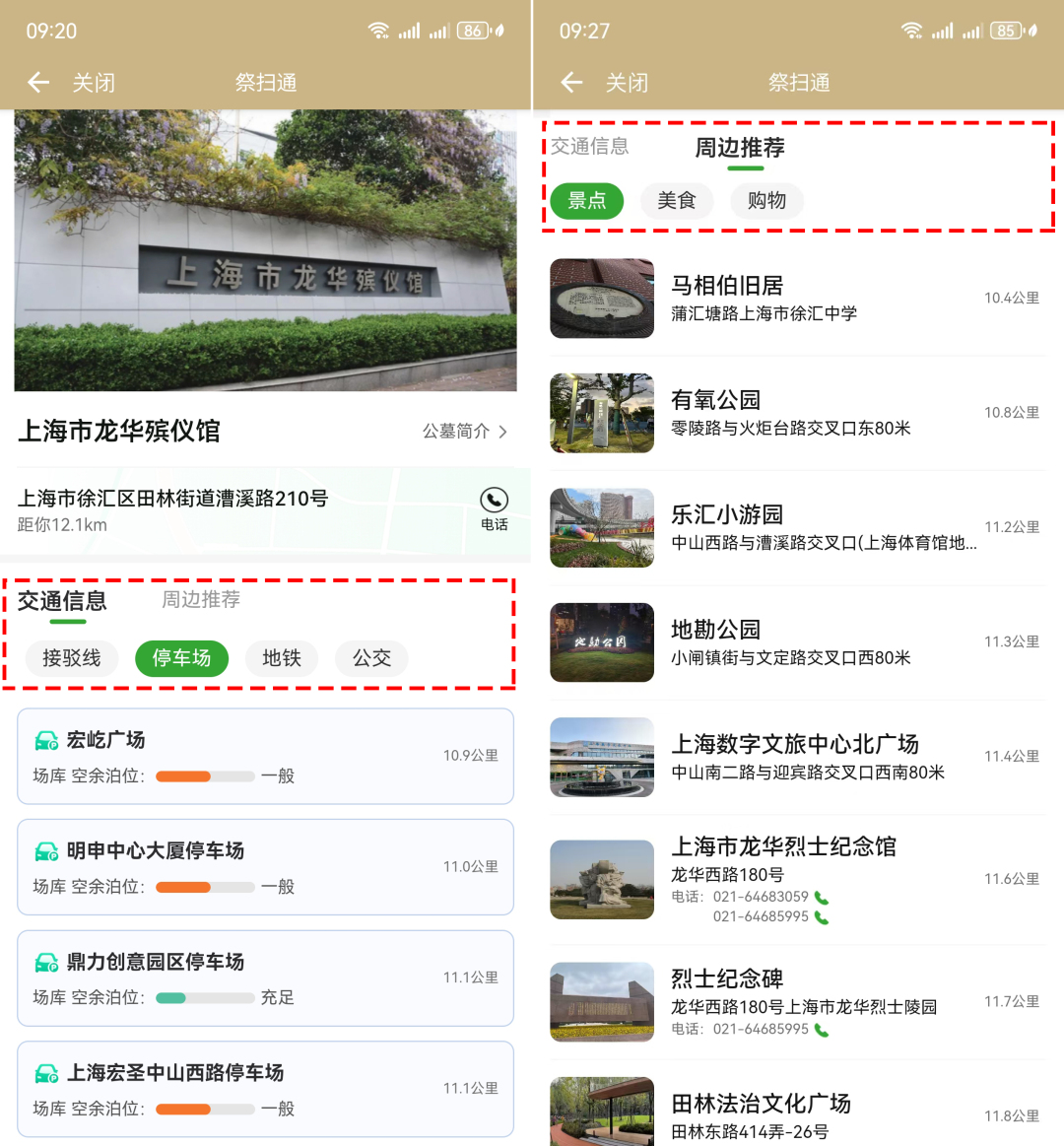The width and height of the screenshot is (1064, 1146).
Task: Open 鼎力创意园区停车场 parking card
Action: click(265, 977)
